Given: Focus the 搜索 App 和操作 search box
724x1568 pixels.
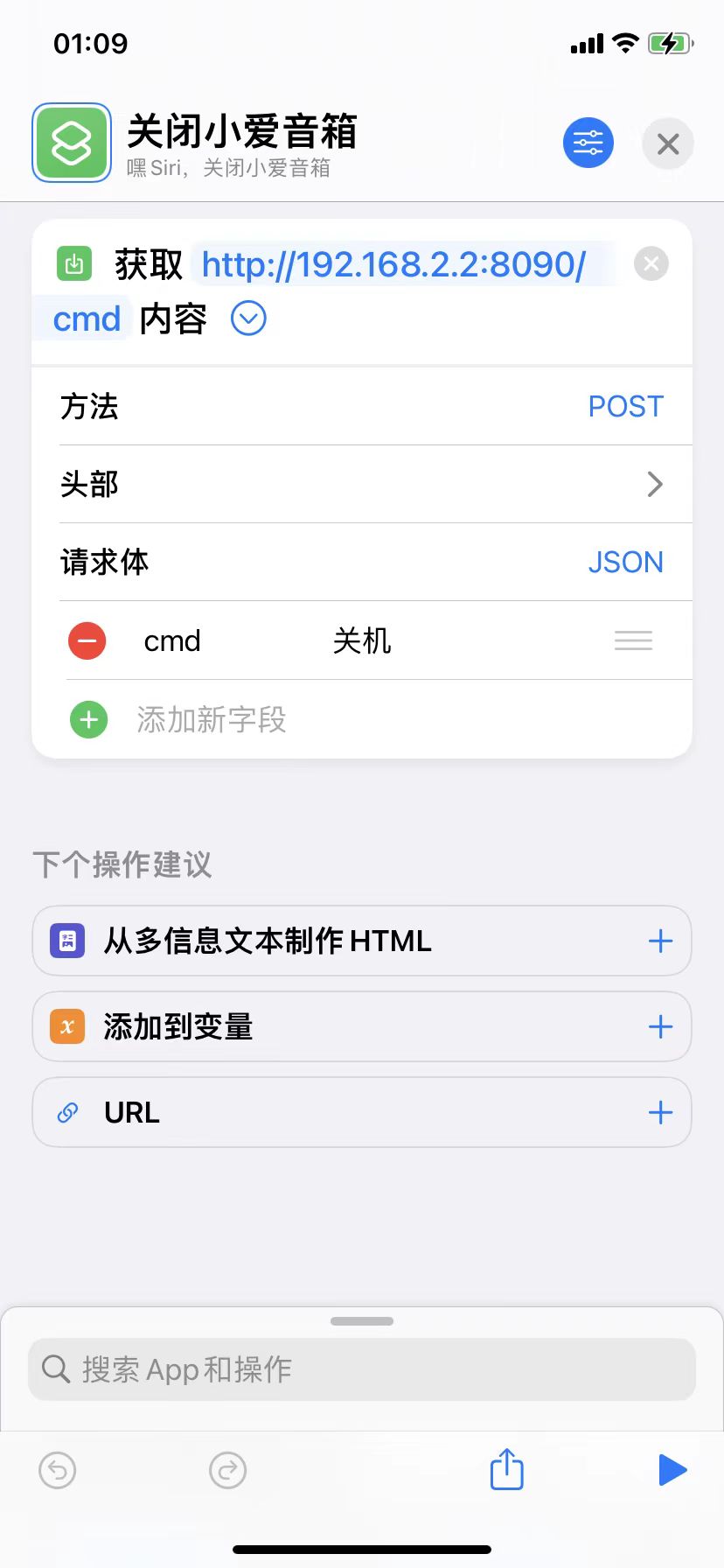Looking at the screenshot, I should coord(362,1369).
